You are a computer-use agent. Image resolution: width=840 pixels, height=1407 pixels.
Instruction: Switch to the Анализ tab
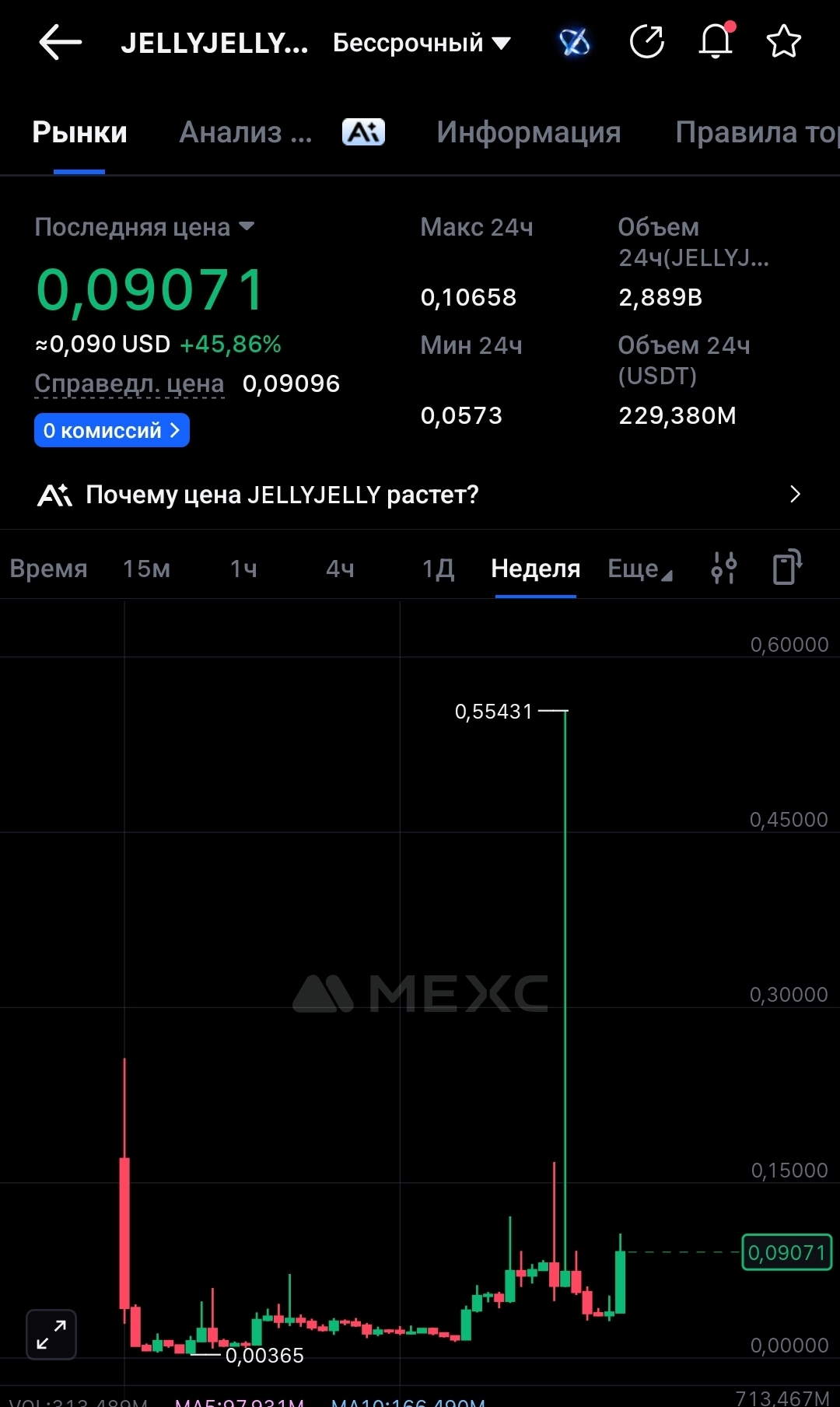[x=245, y=132]
